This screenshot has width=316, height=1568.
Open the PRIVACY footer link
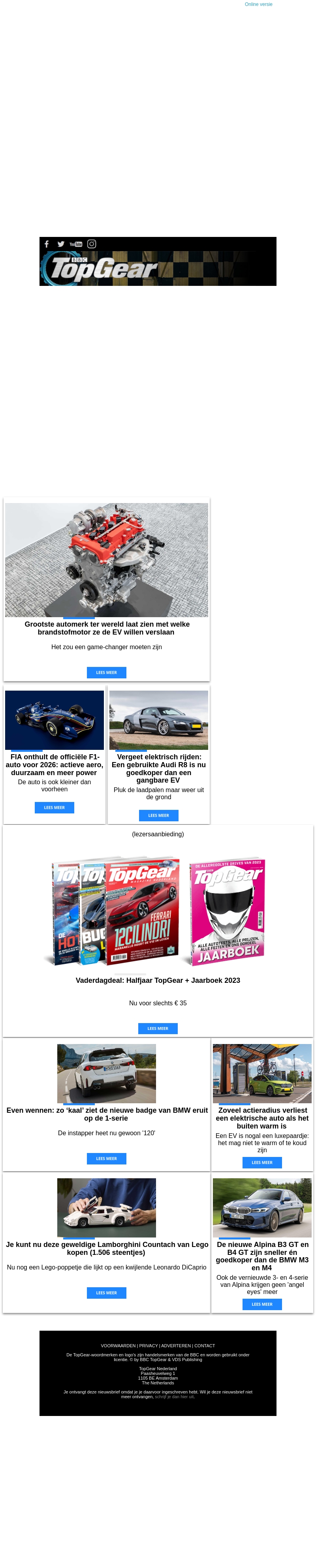148,1346
